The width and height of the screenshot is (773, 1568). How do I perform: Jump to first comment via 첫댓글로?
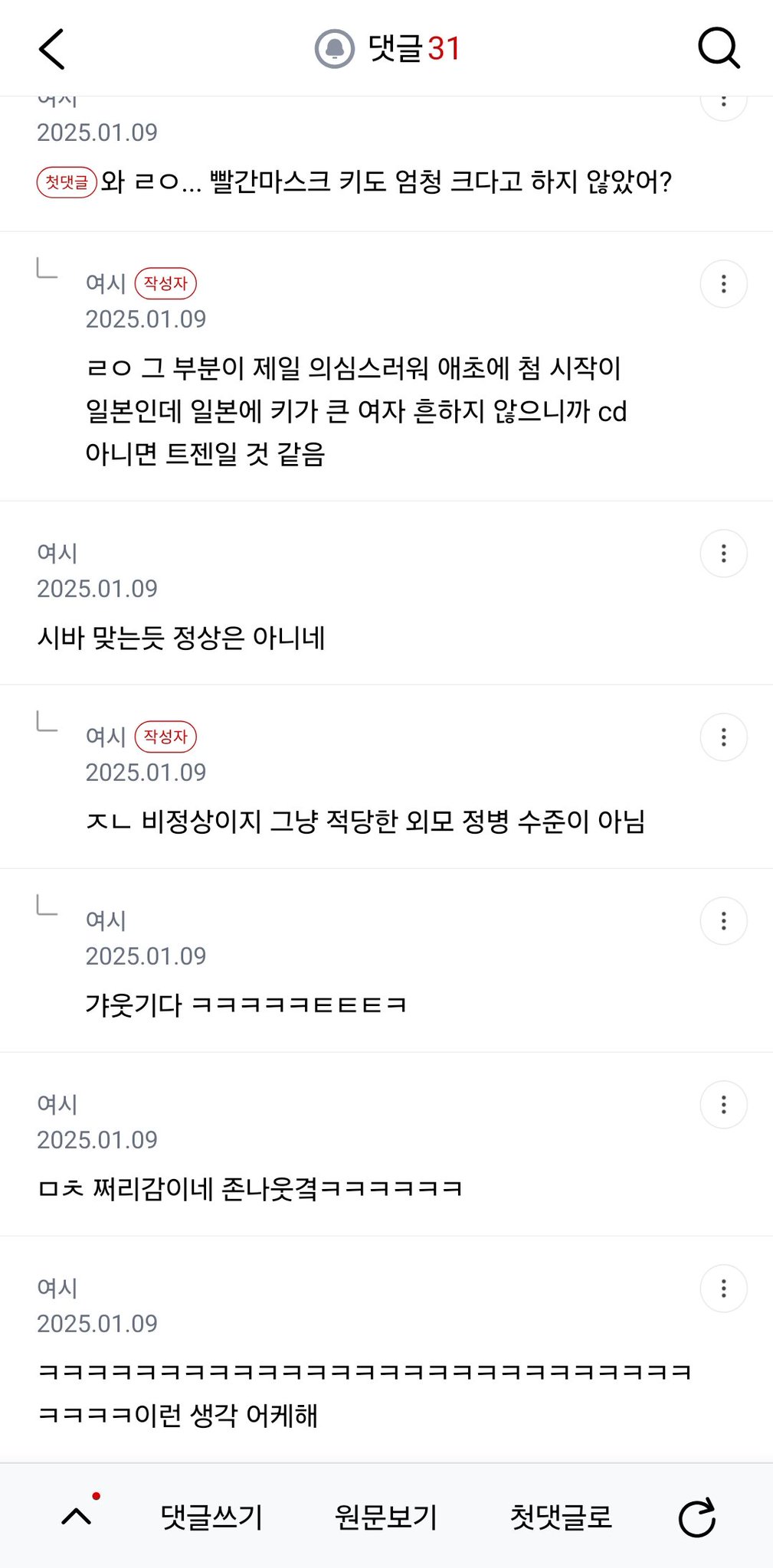[x=561, y=1517]
